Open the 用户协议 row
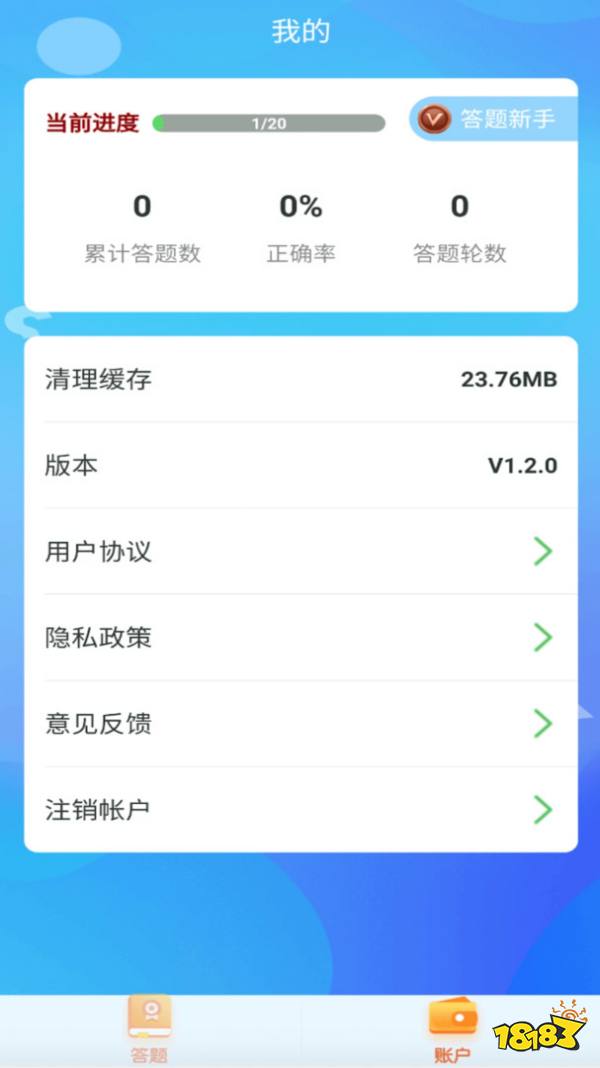The width and height of the screenshot is (600, 1068). click(300, 551)
